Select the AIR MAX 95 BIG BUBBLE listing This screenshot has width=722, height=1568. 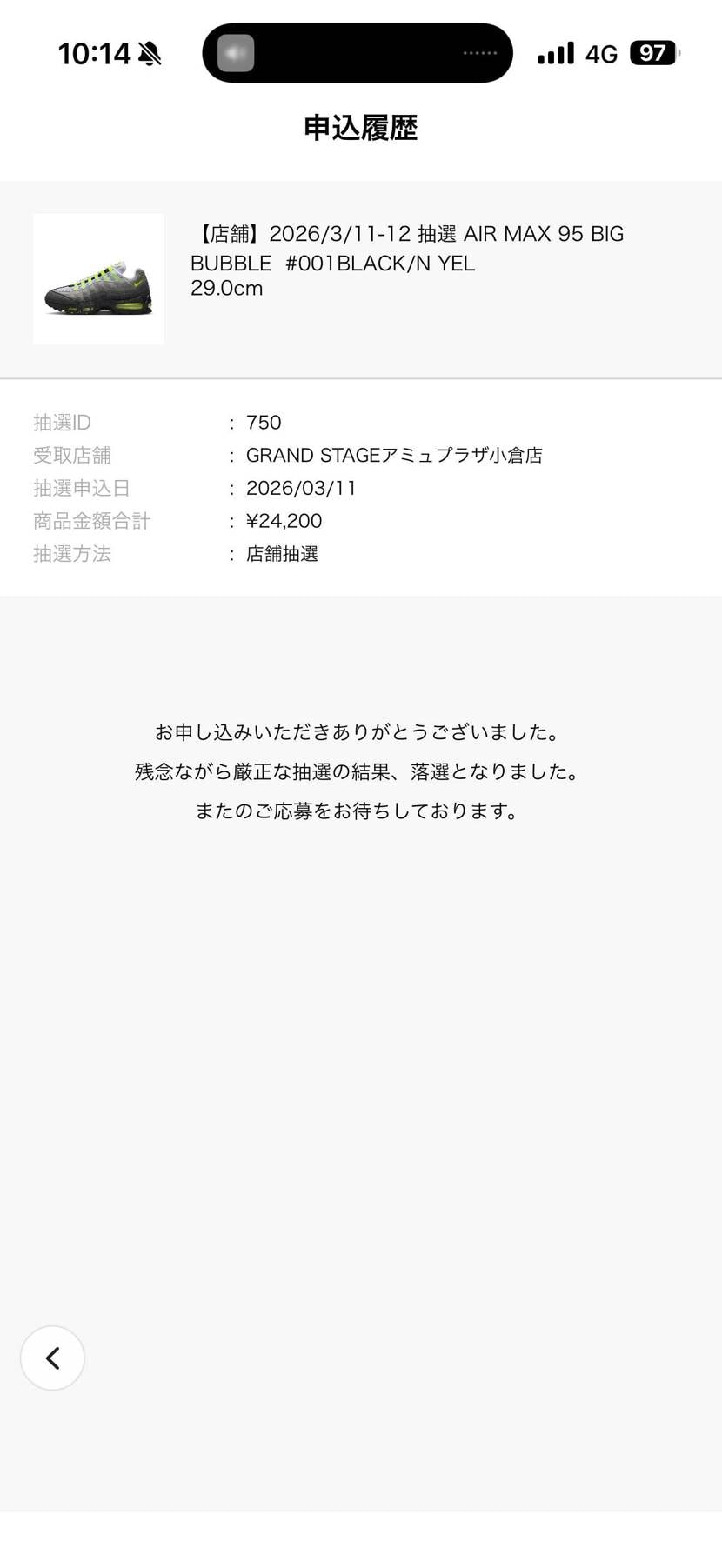(407, 248)
